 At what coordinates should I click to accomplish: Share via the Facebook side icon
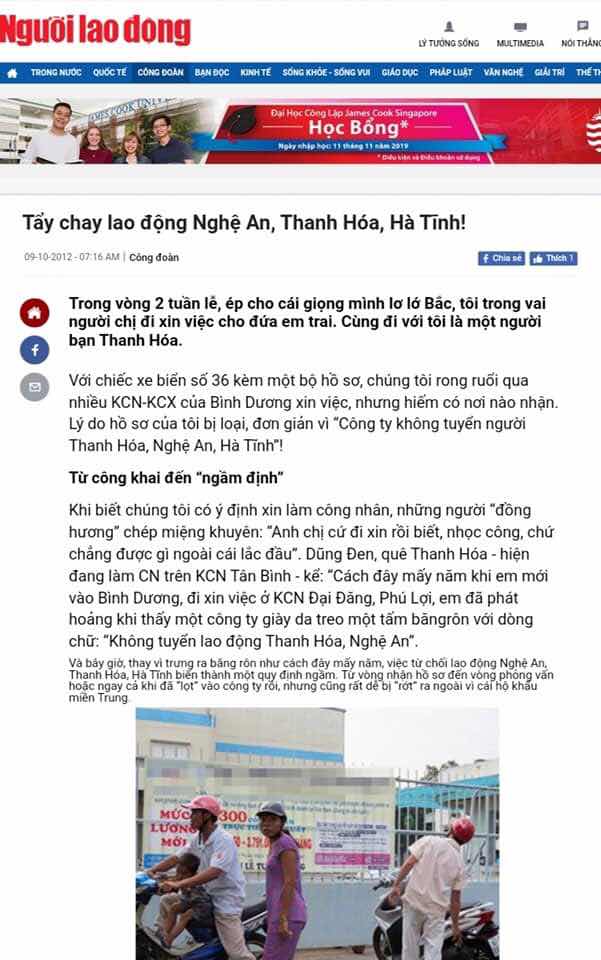tap(34, 350)
